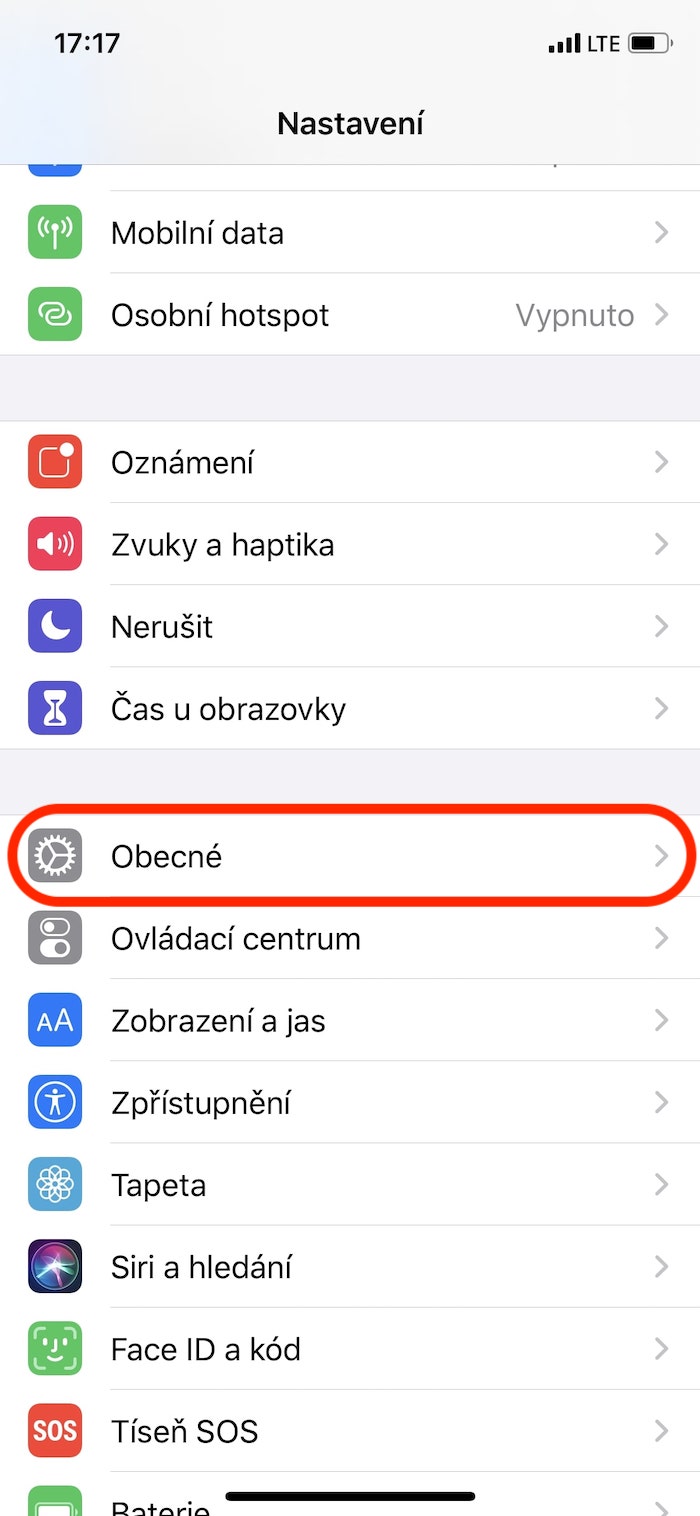The image size is (700, 1516).
Task: Open Zpřístupnění settings
Action: pyautogui.click(x=350, y=1103)
